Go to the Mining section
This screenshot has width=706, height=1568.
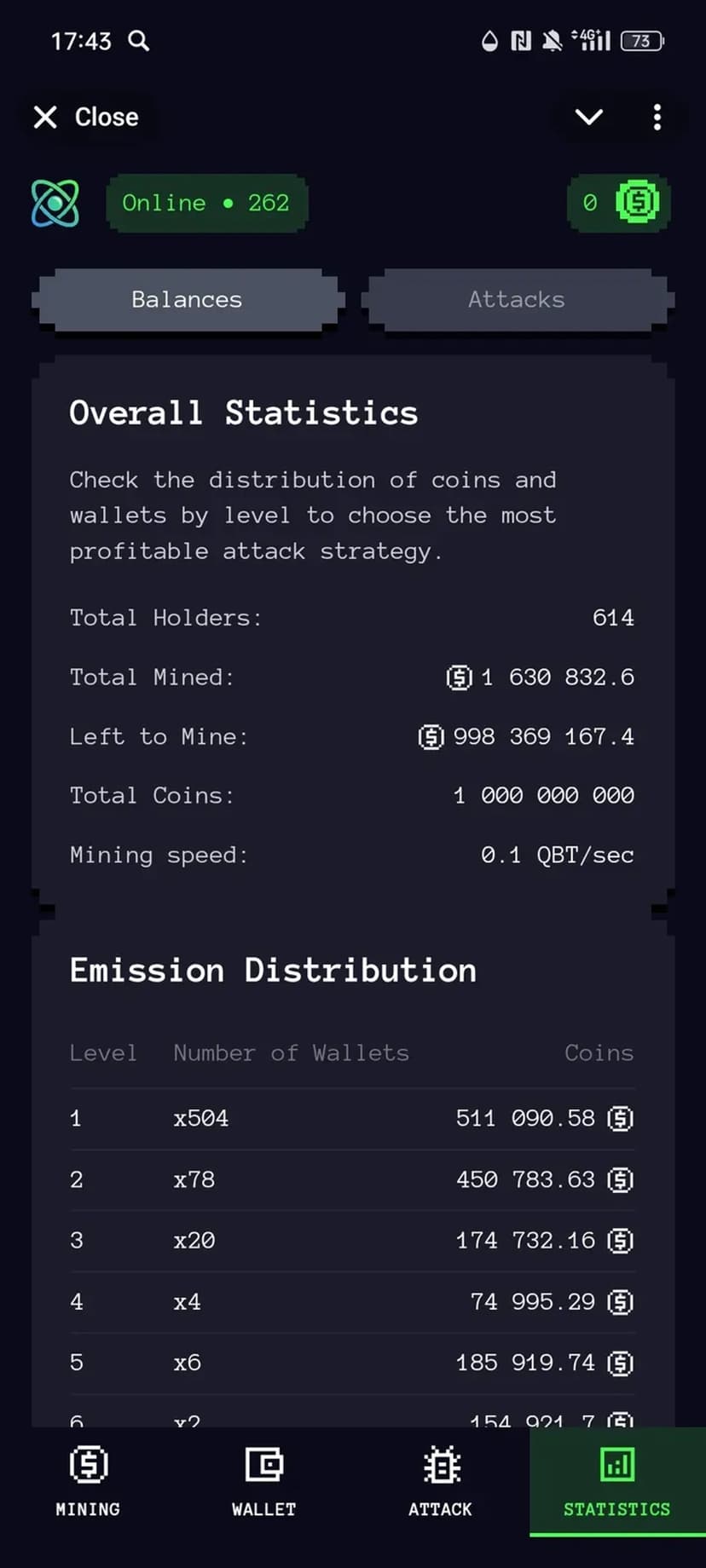point(88,1481)
